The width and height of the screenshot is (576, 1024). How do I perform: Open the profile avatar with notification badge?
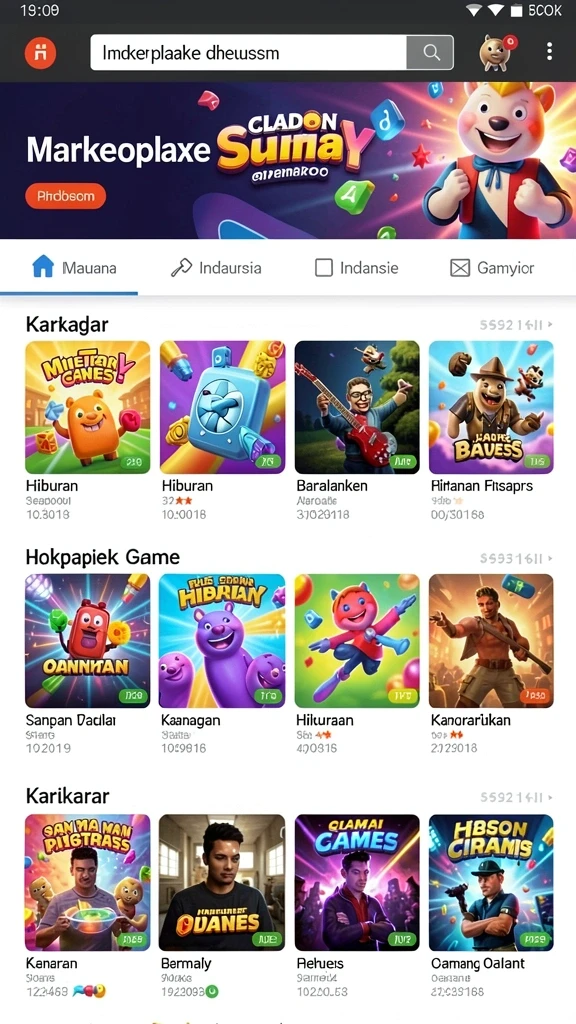click(497, 52)
